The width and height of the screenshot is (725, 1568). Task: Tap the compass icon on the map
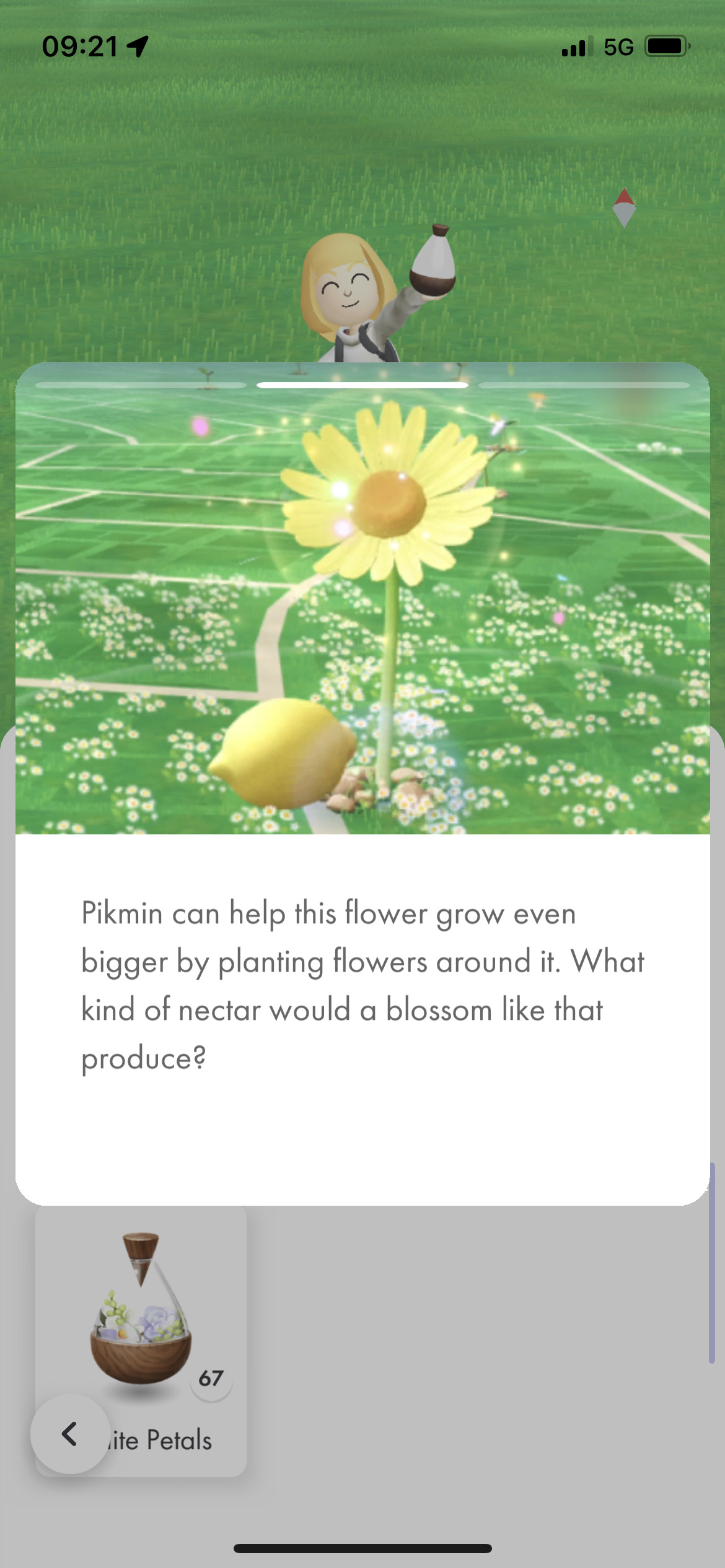pyautogui.click(x=624, y=208)
